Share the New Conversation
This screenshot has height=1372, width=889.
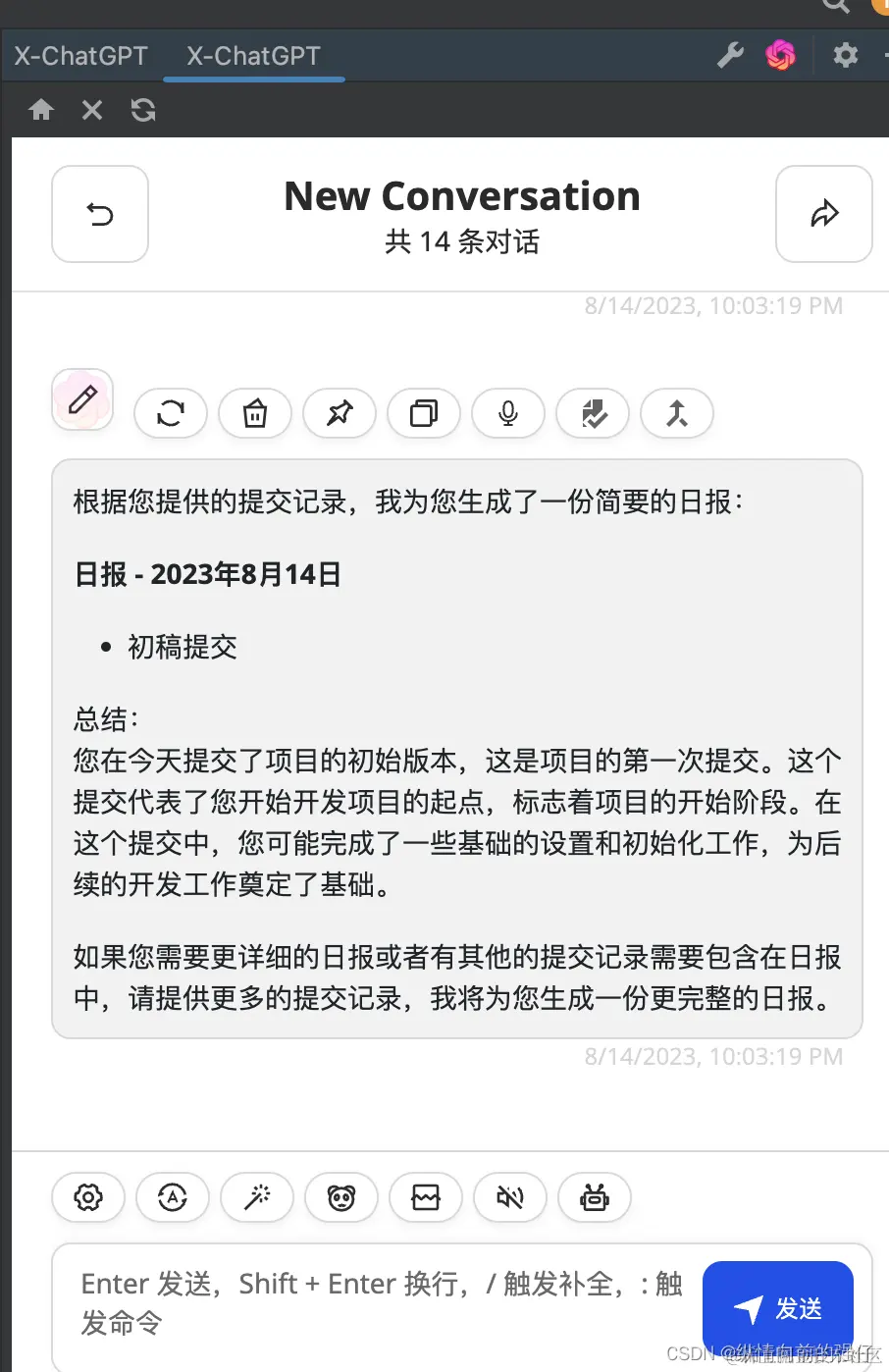(823, 214)
